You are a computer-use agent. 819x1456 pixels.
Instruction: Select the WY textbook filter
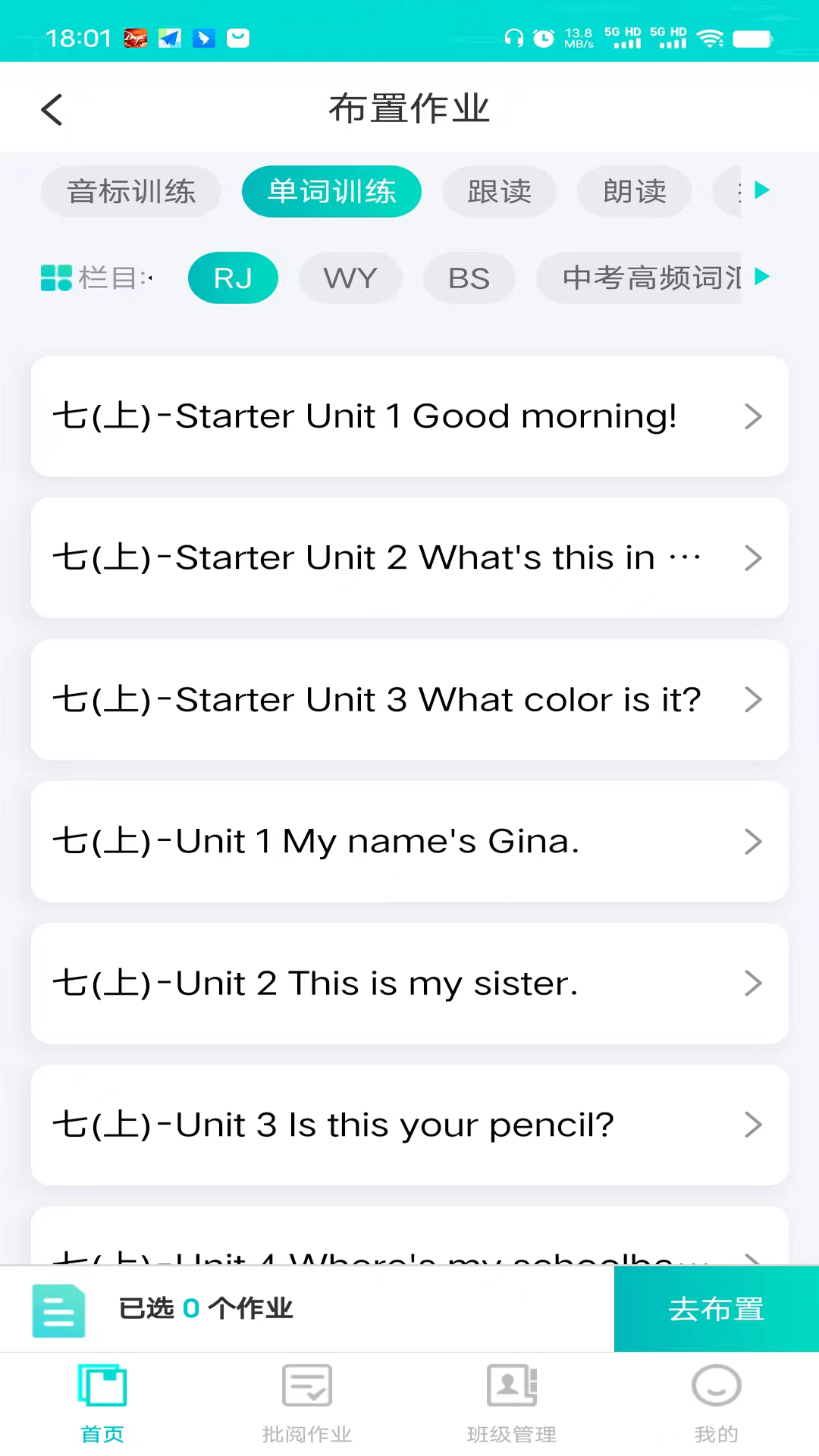(x=350, y=278)
